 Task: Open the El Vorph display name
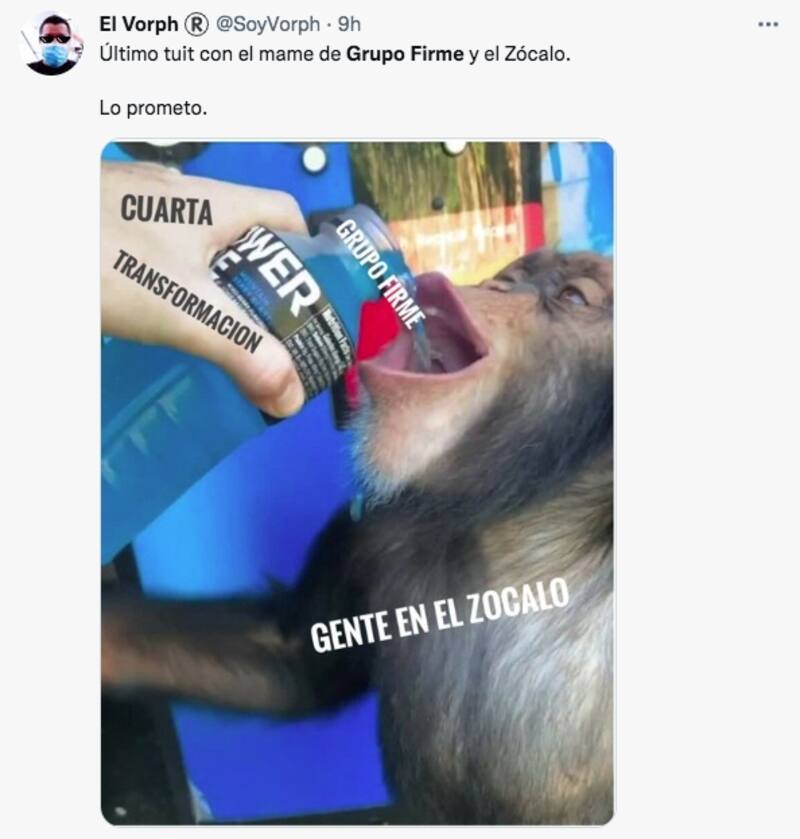pos(138,23)
